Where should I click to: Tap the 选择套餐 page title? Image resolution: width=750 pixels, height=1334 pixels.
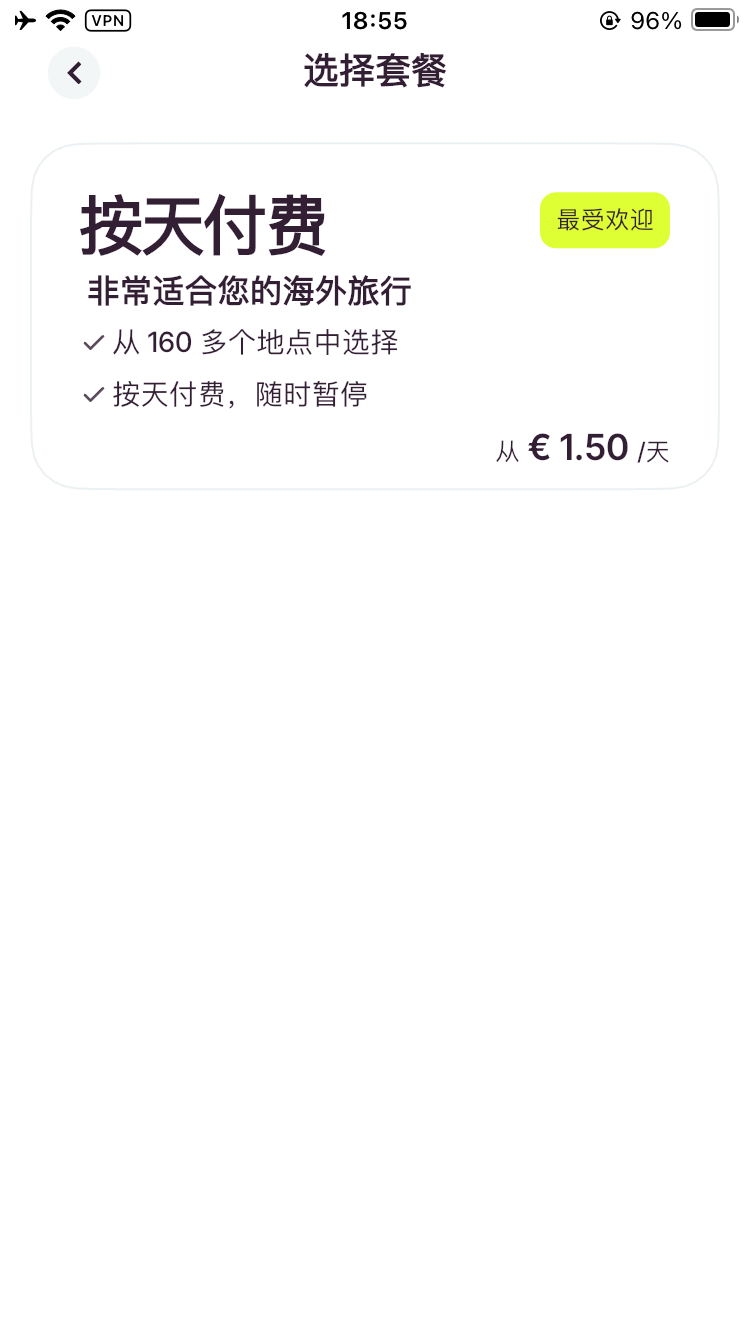pos(375,71)
